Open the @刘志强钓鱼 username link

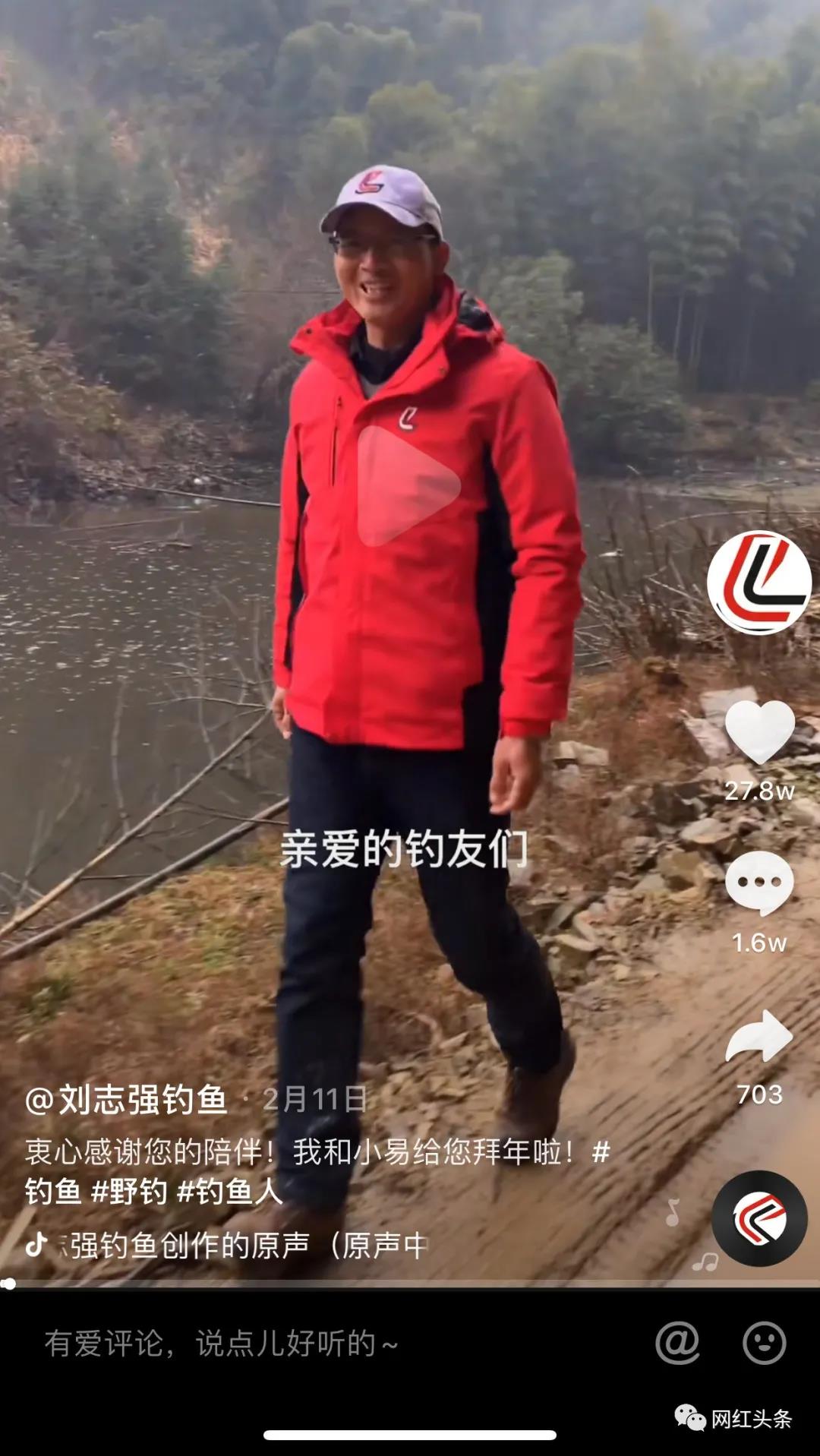127,1099
